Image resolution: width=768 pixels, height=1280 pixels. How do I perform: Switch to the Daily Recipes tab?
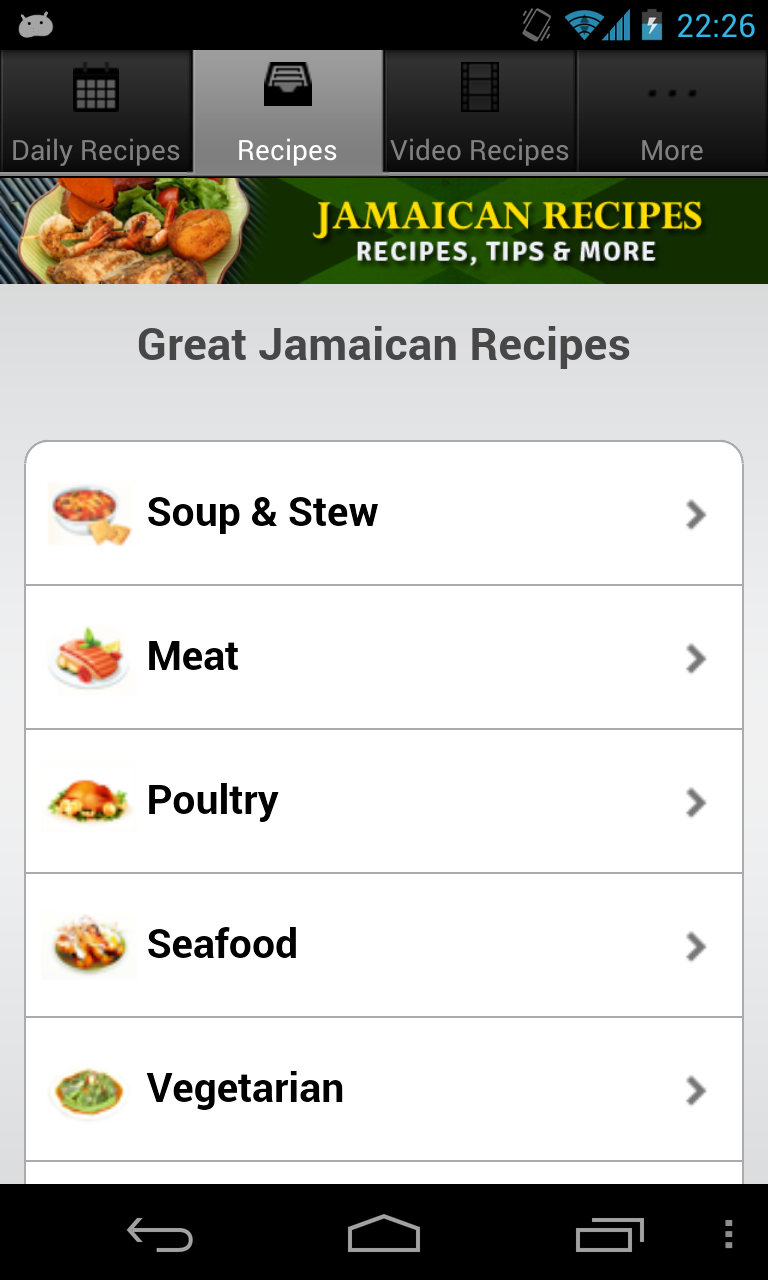click(x=96, y=112)
